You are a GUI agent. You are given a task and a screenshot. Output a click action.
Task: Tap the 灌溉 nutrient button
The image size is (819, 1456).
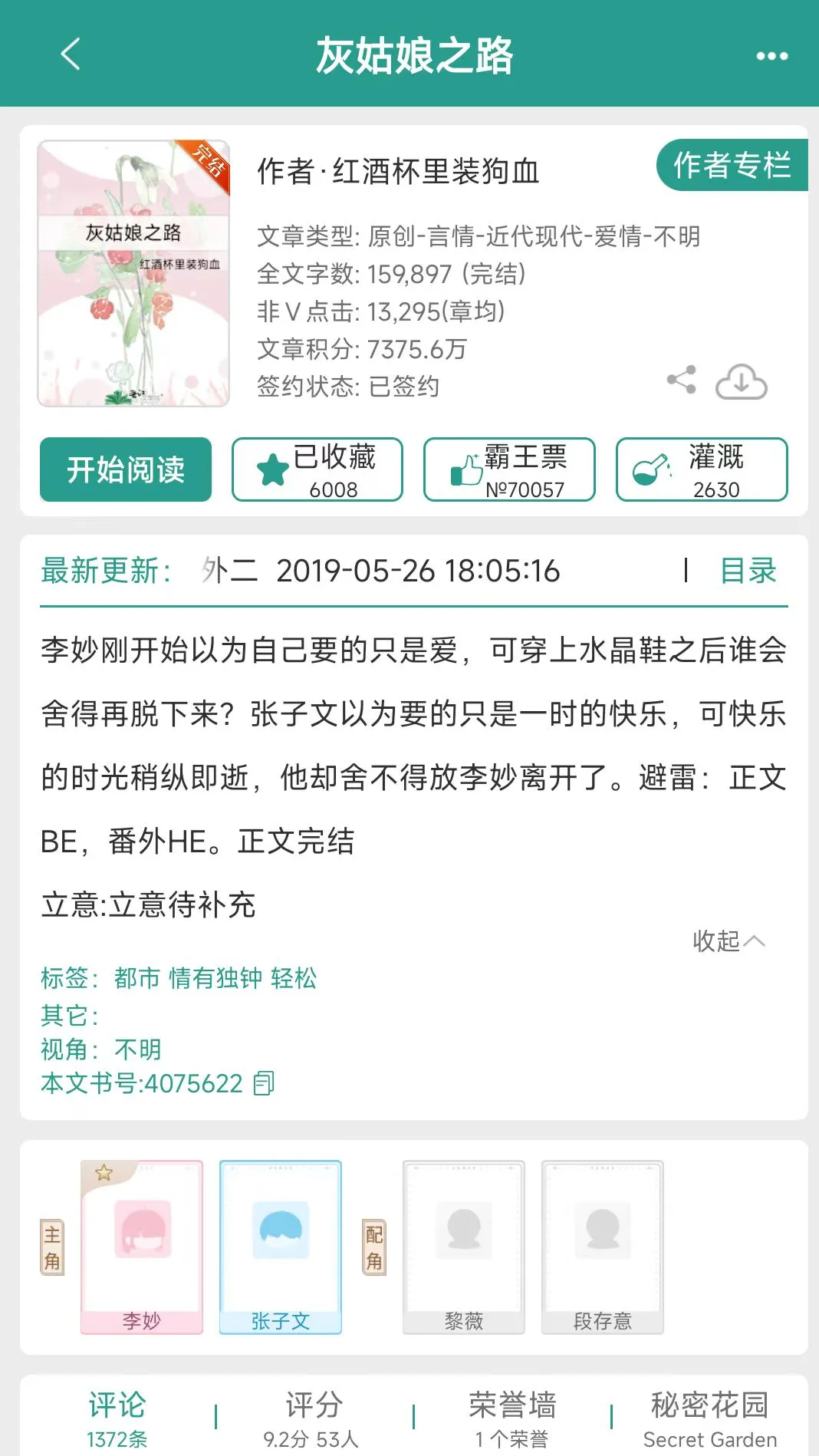point(701,469)
